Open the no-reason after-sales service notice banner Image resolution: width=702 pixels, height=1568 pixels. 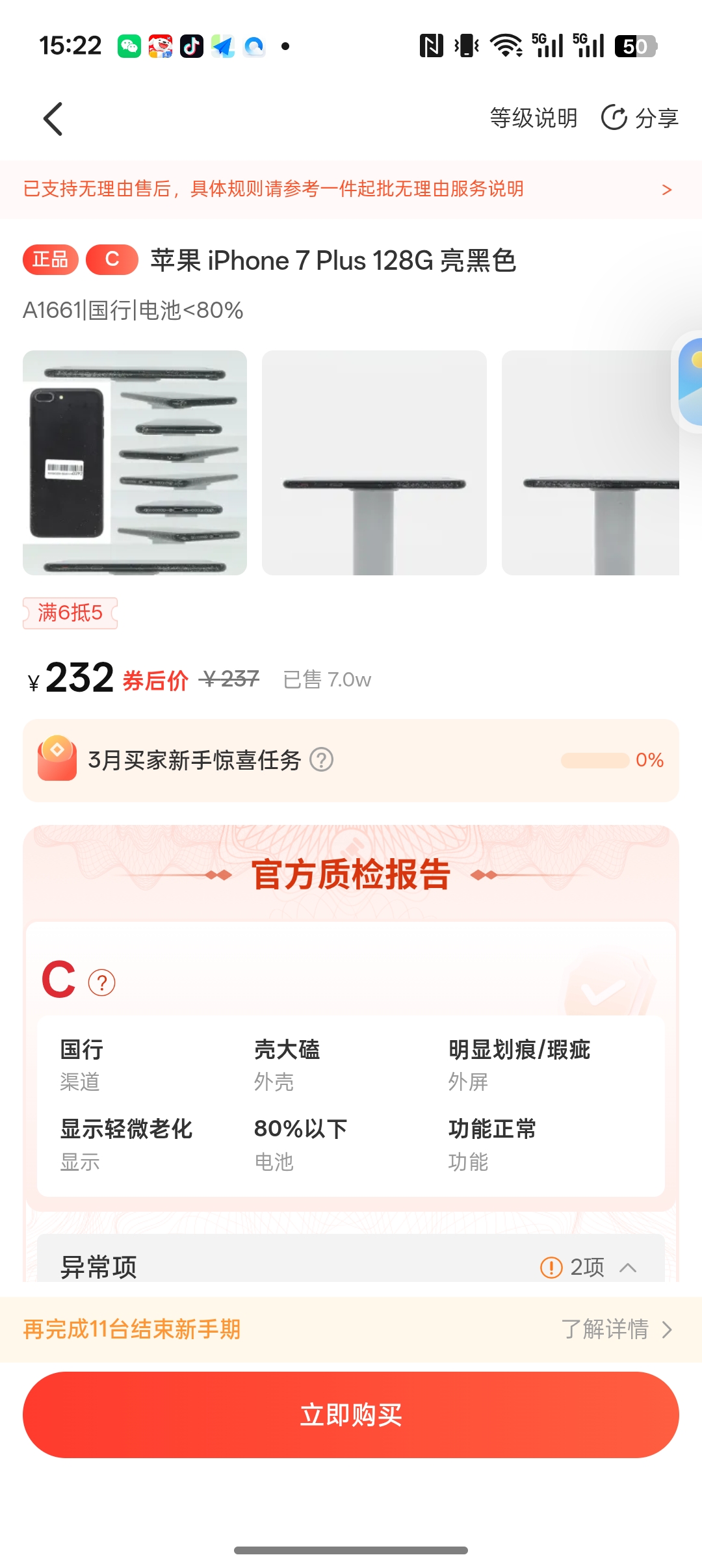click(351, 189)
